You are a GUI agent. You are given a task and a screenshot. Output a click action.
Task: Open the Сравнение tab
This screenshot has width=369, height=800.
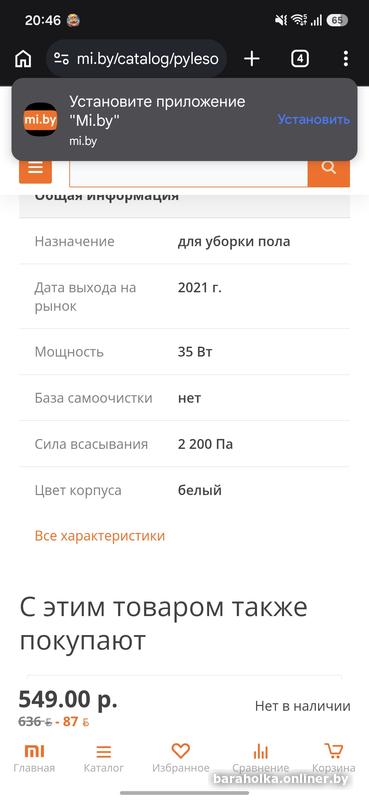click(261, 758)
